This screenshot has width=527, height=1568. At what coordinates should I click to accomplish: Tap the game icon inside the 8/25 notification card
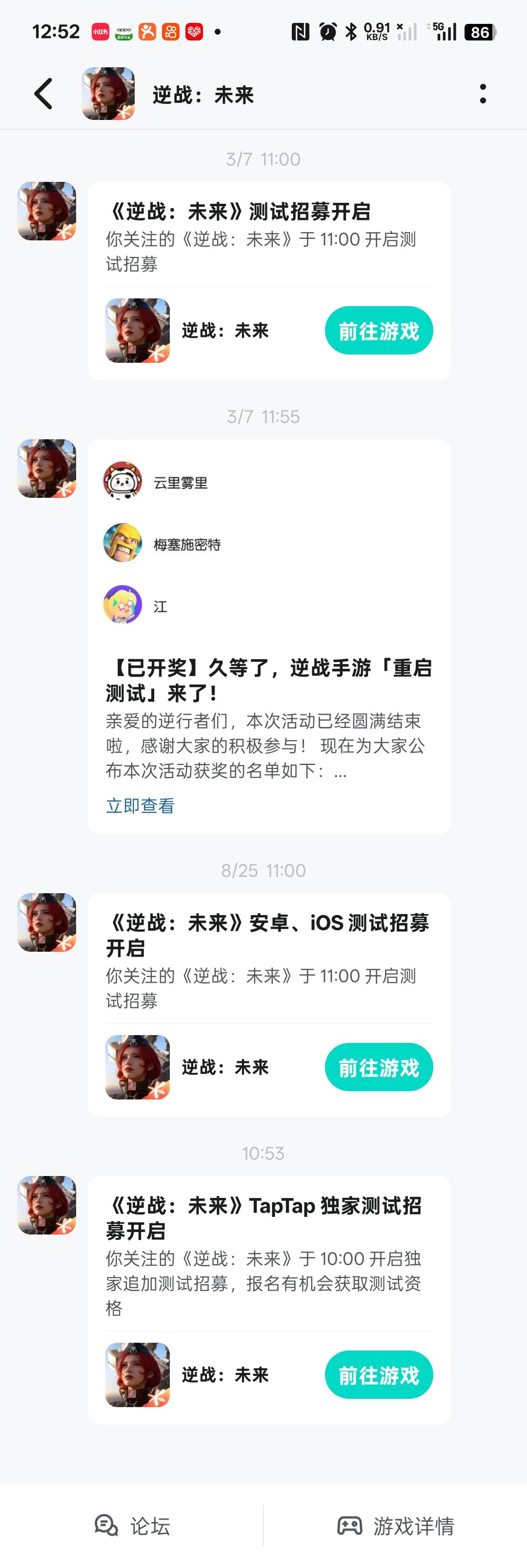[138, 1067]
